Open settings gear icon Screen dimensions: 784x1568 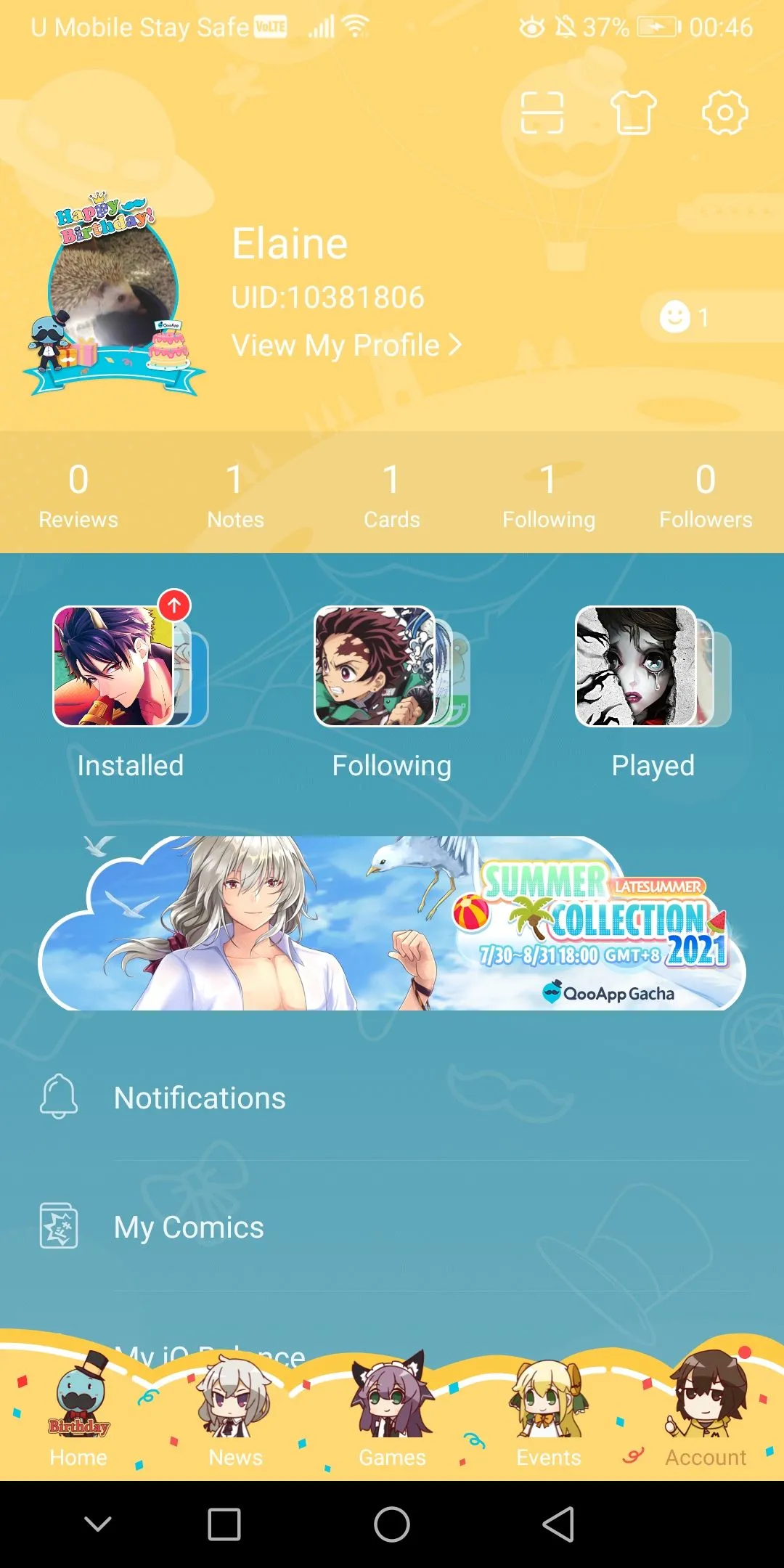[724, 113]
